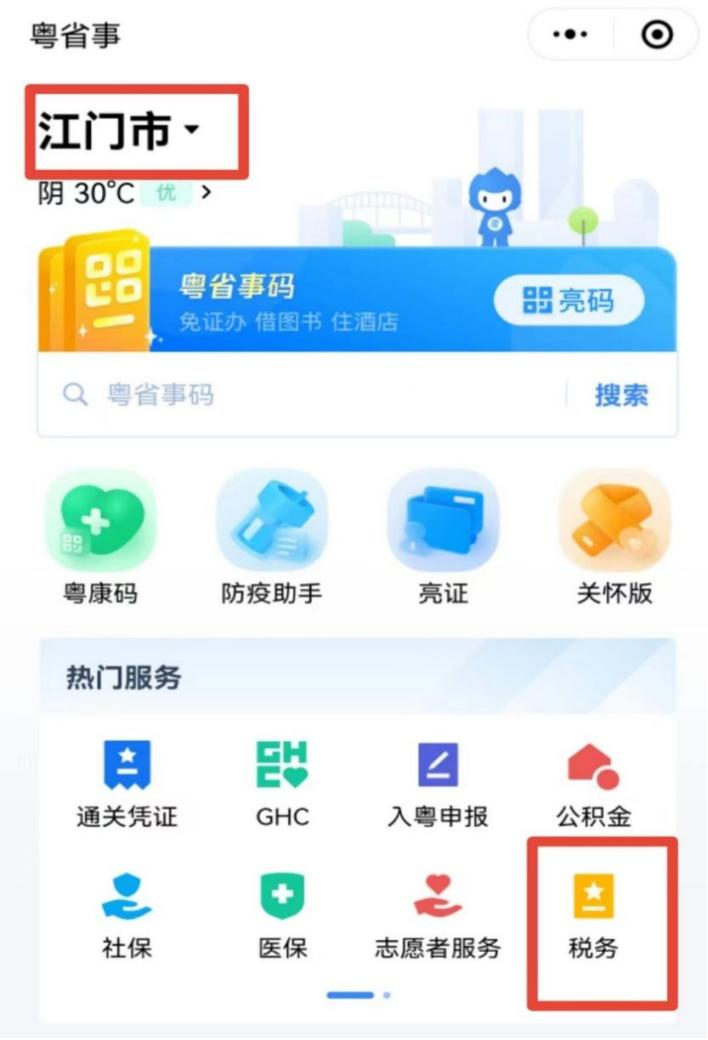The height and width of the screenshot is (1040, 708).
Task: Tap the 搜索 button
Action: click(621, 395)
